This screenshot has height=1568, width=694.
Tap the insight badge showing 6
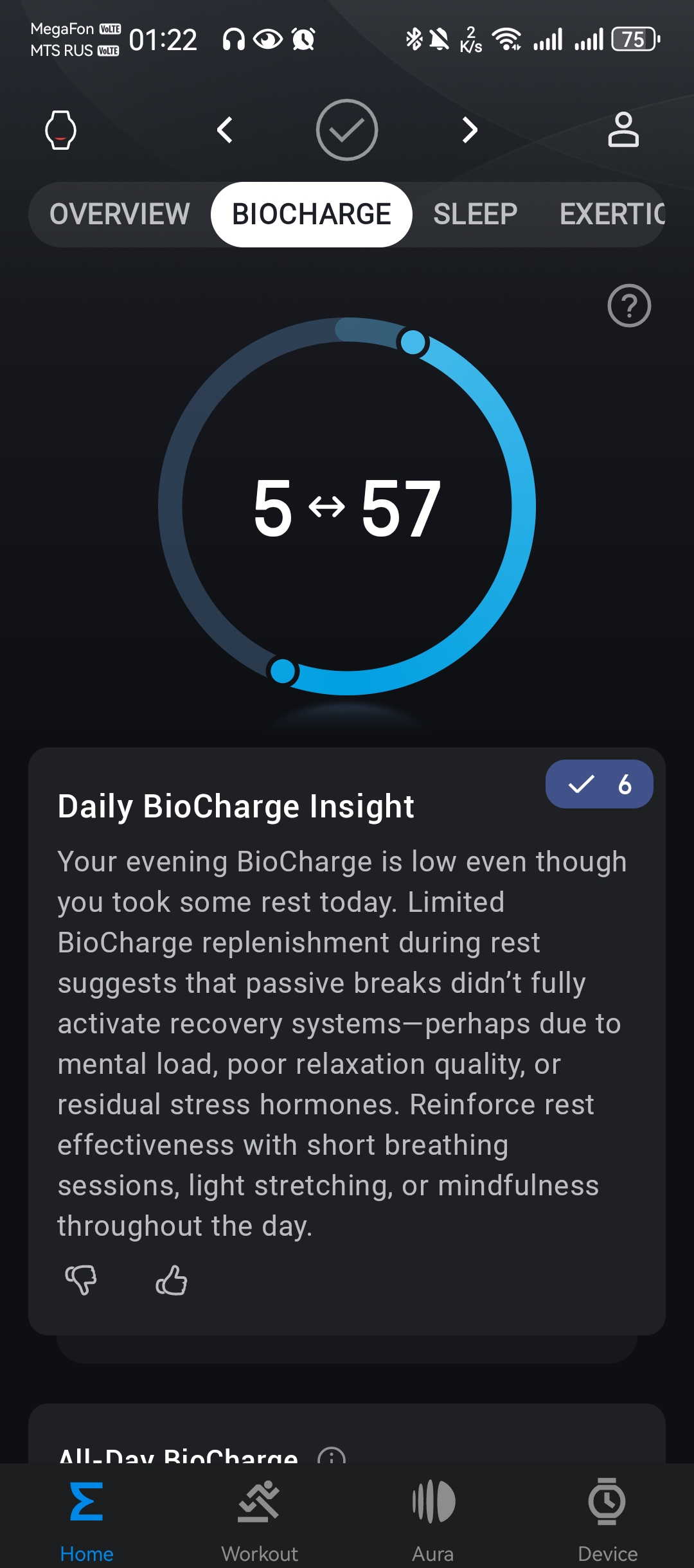(599, 784)
